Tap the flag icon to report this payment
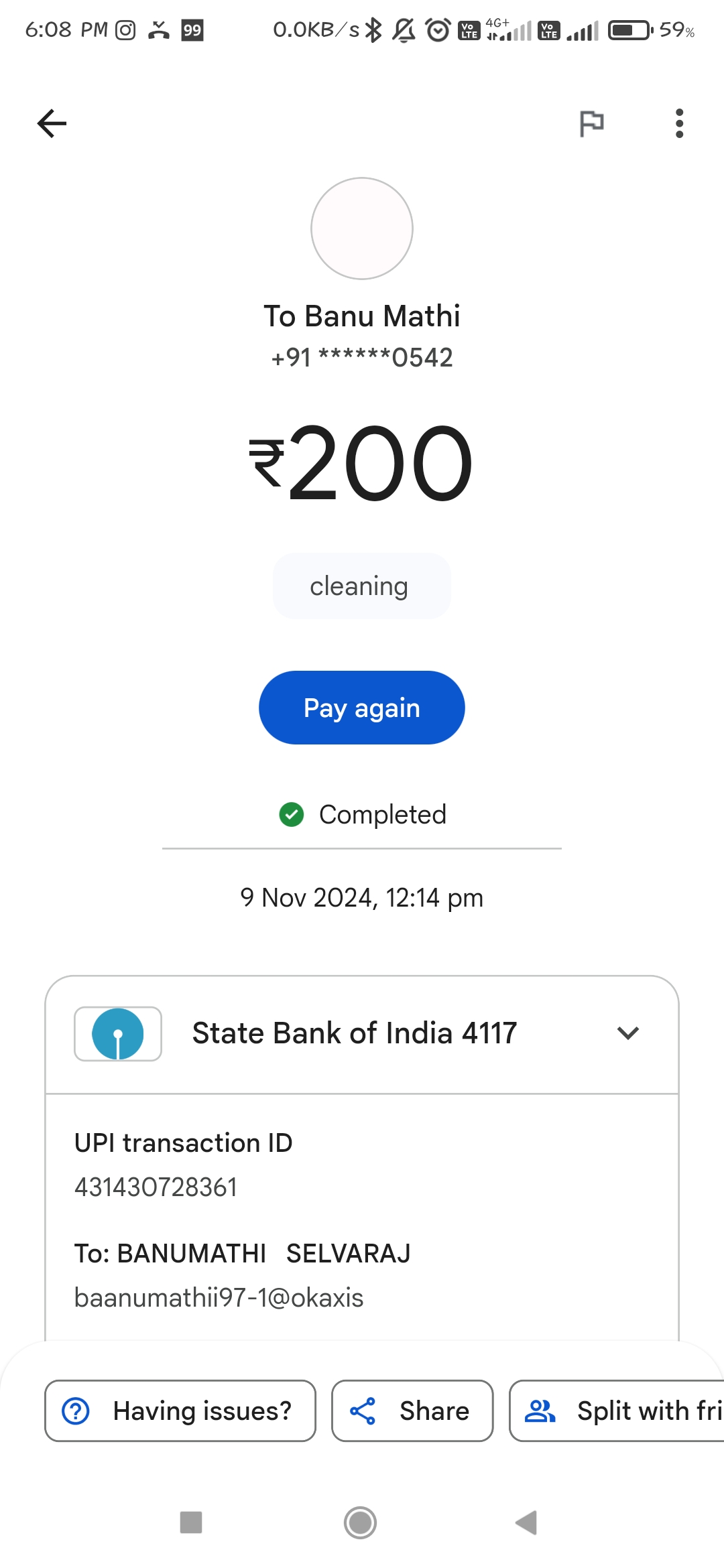Image resolution: width=724 pixels, height=1568 pixels. tap(591, 123)
